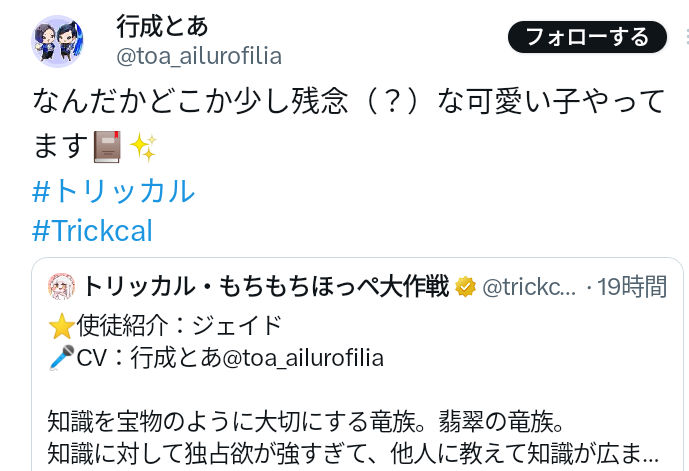Open the #トリッカル hashtag
689x471 pixels.
tap(113, 191)
